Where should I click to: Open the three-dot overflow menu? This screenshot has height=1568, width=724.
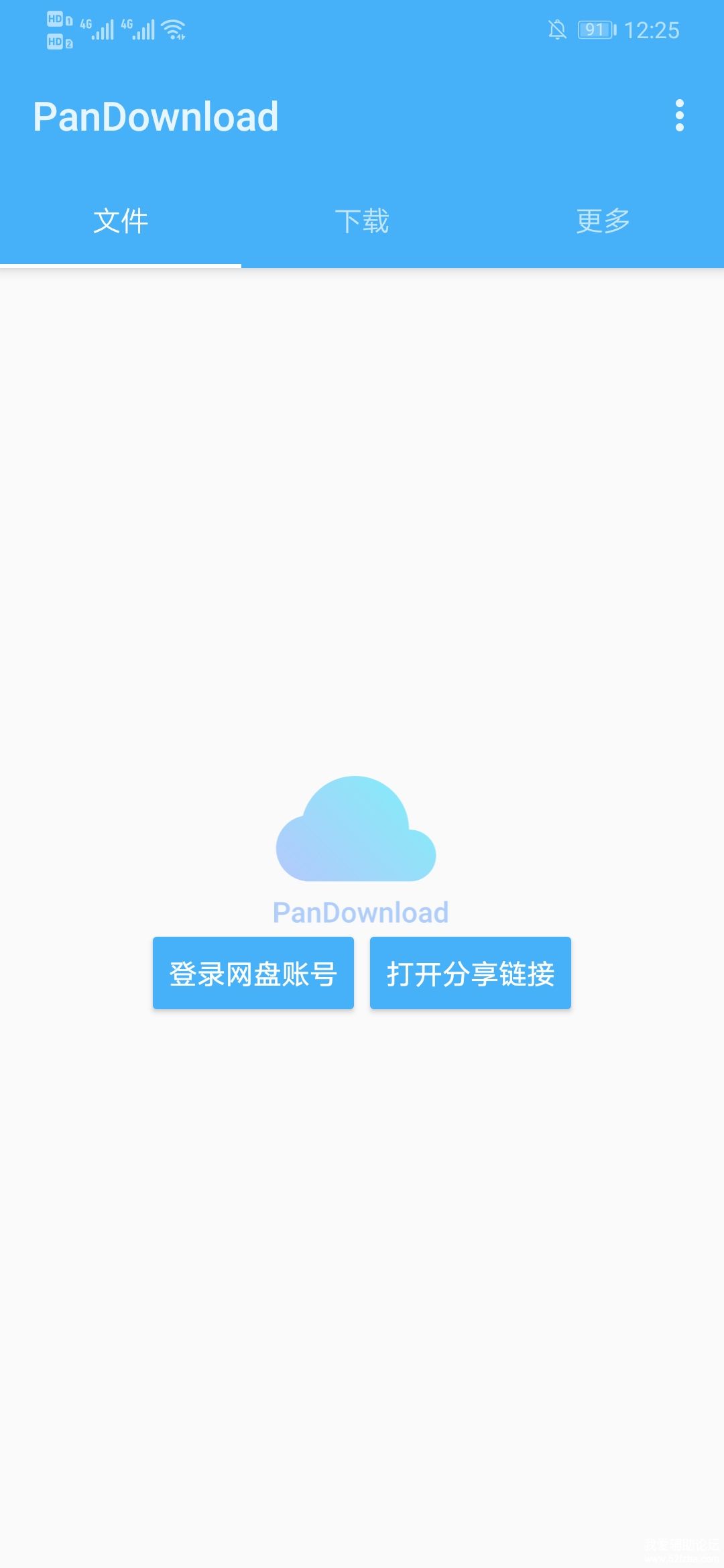tap(679, 116)
